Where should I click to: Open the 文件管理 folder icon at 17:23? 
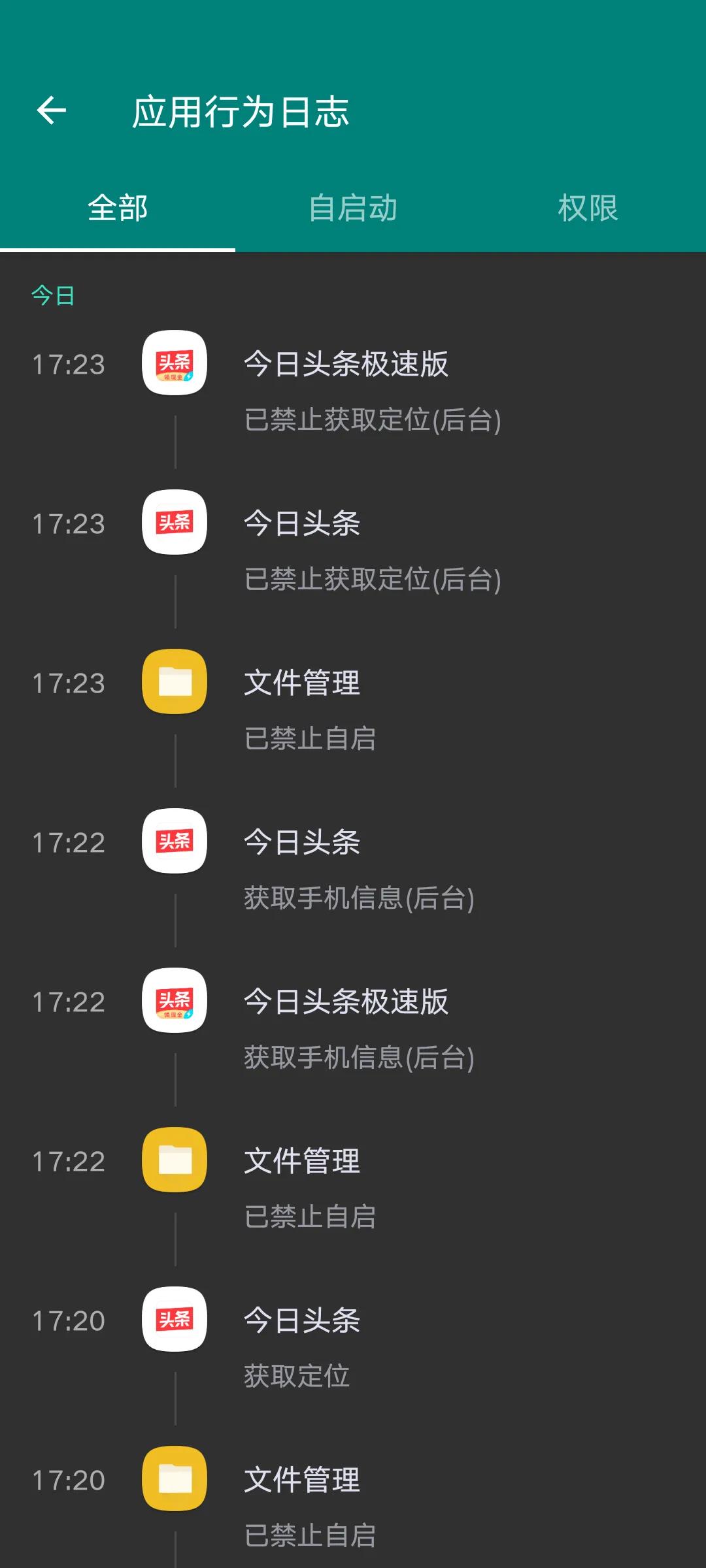tap(174, 683)
